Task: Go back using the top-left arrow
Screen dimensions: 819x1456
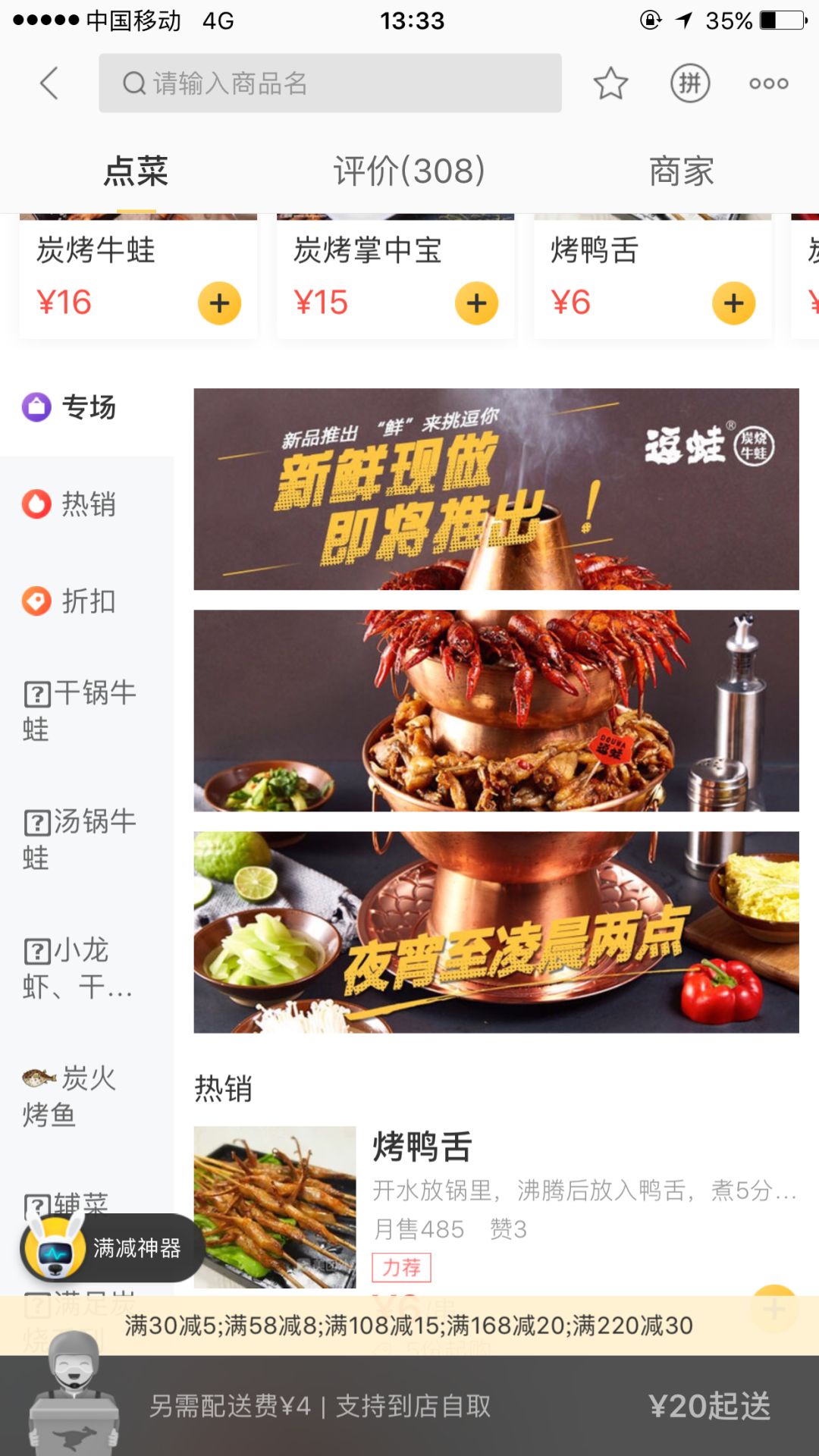Action: point(49,83)
